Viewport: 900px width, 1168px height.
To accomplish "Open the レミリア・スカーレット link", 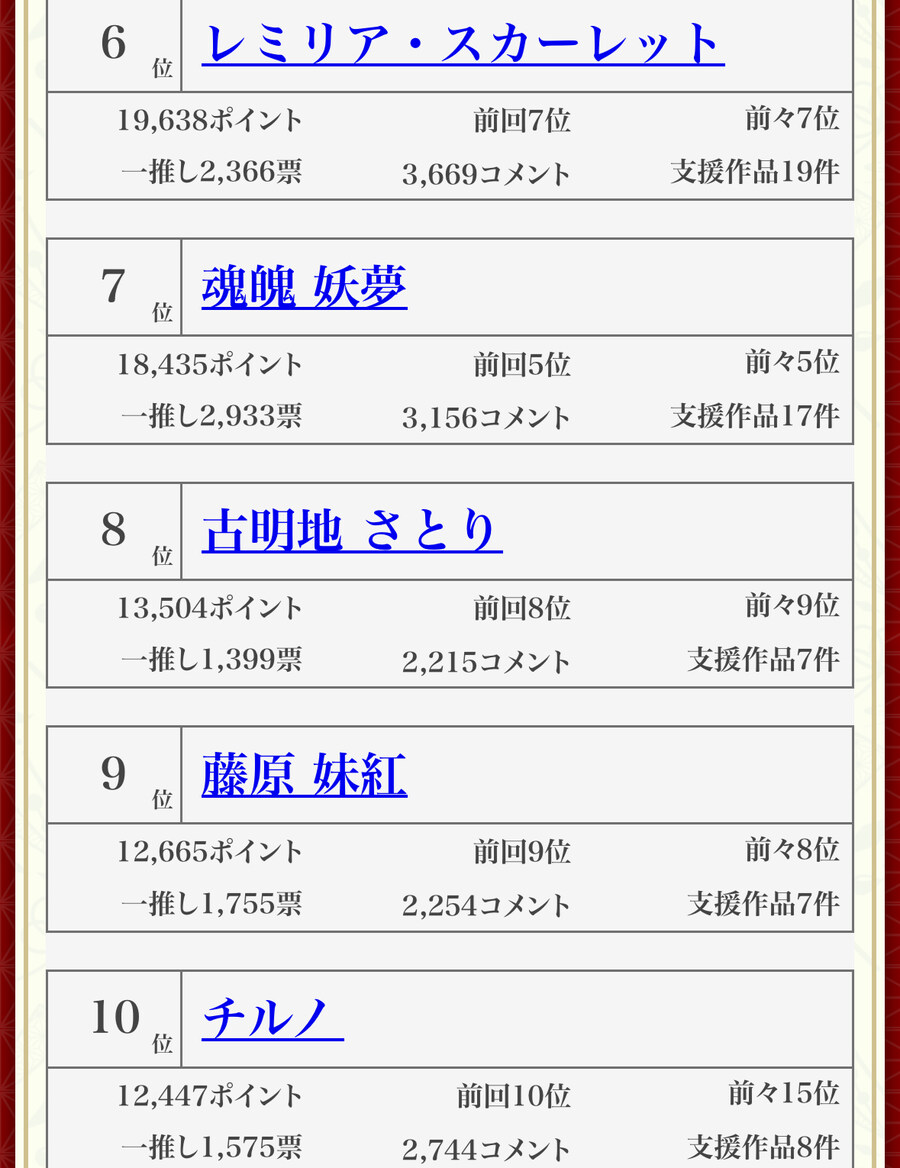I will (x=462, y=43).
